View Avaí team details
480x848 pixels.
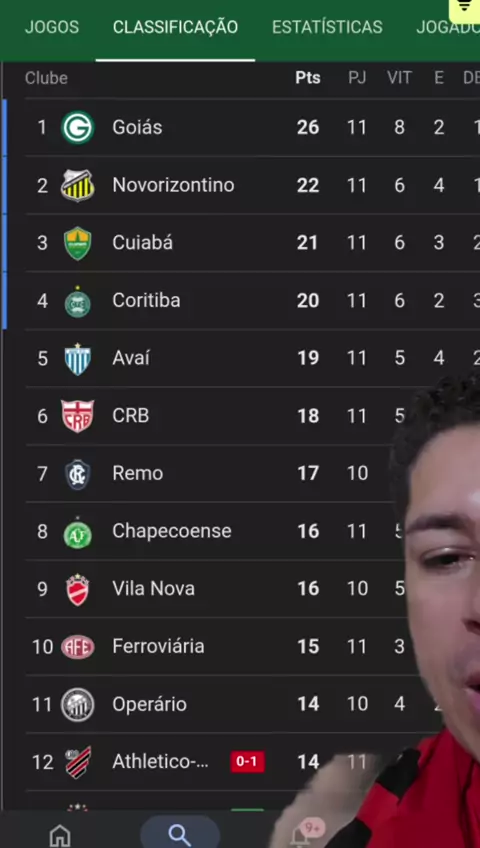[252, 358]
